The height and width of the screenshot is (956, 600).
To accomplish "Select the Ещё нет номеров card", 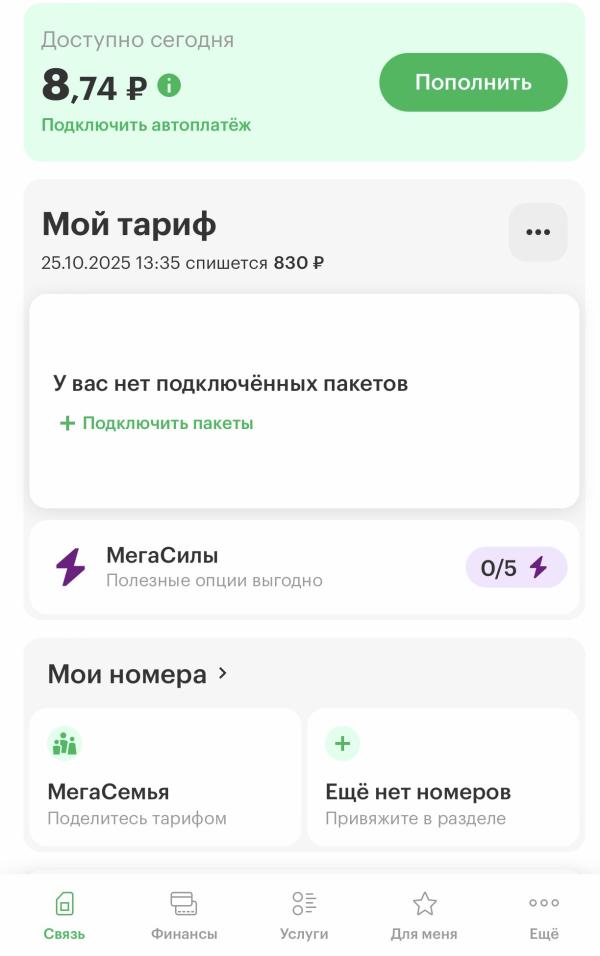I will [x=443, y=777].
